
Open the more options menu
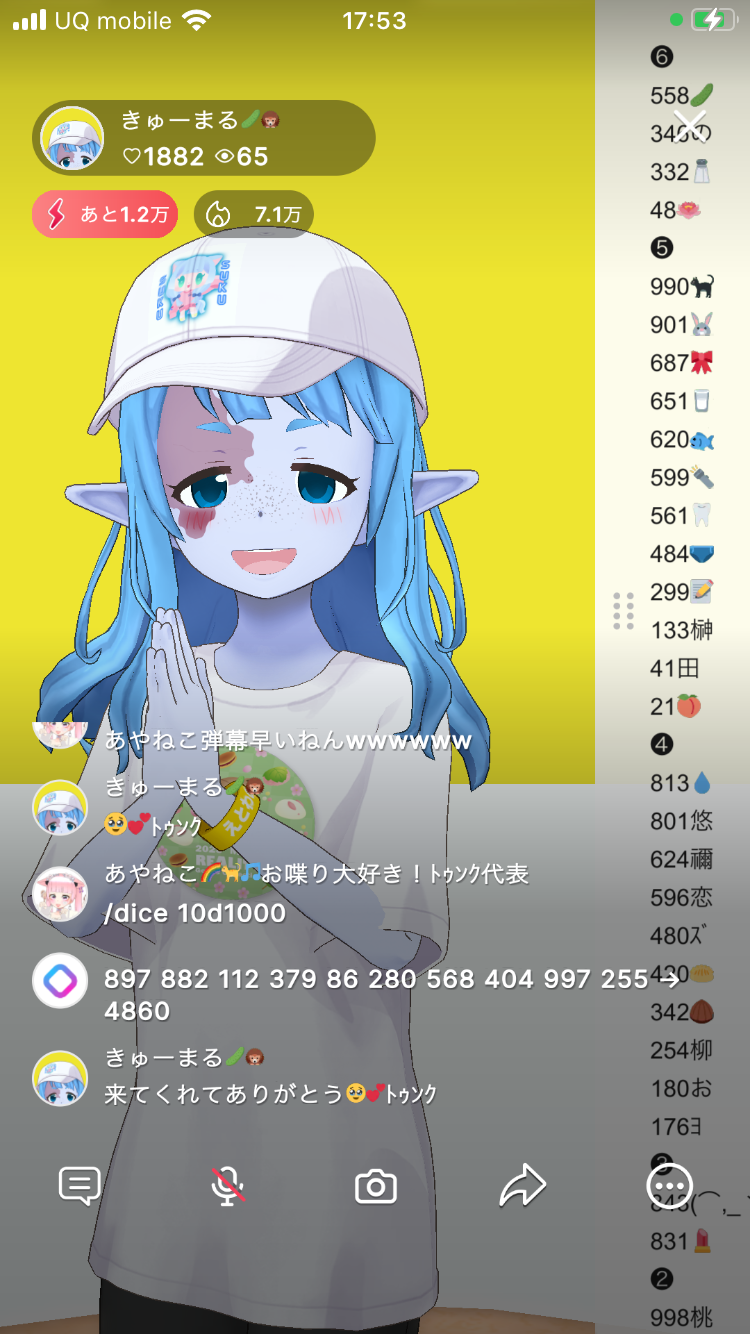pos(668,1186)
